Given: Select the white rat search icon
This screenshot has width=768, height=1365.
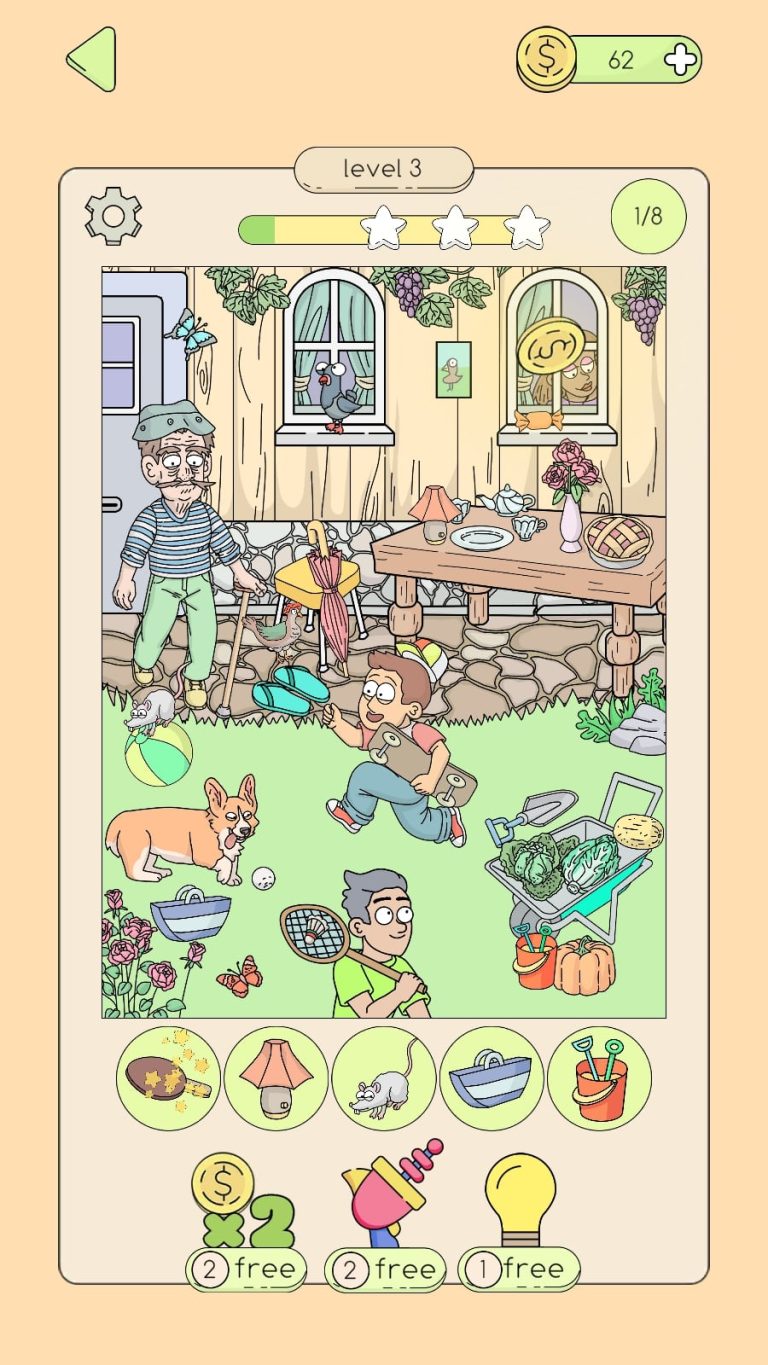Looking at the screenshot, I should pos(383,1080).
